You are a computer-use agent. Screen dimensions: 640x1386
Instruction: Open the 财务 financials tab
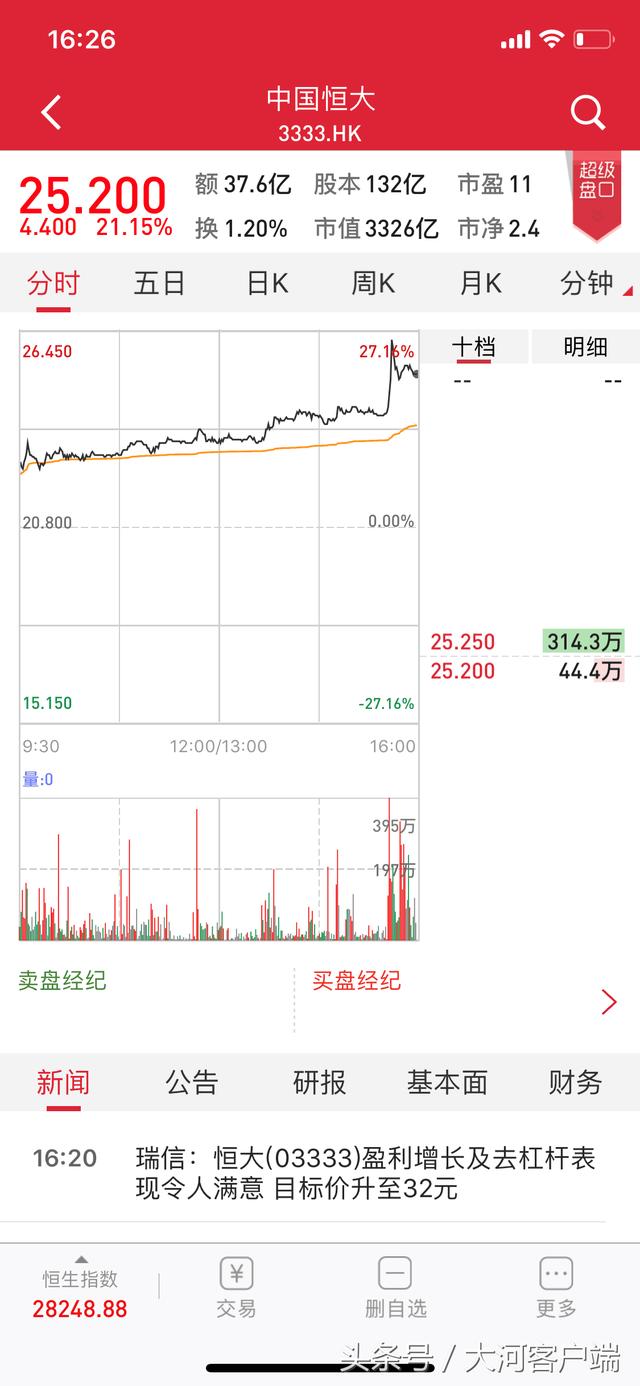pos(575,1082)
